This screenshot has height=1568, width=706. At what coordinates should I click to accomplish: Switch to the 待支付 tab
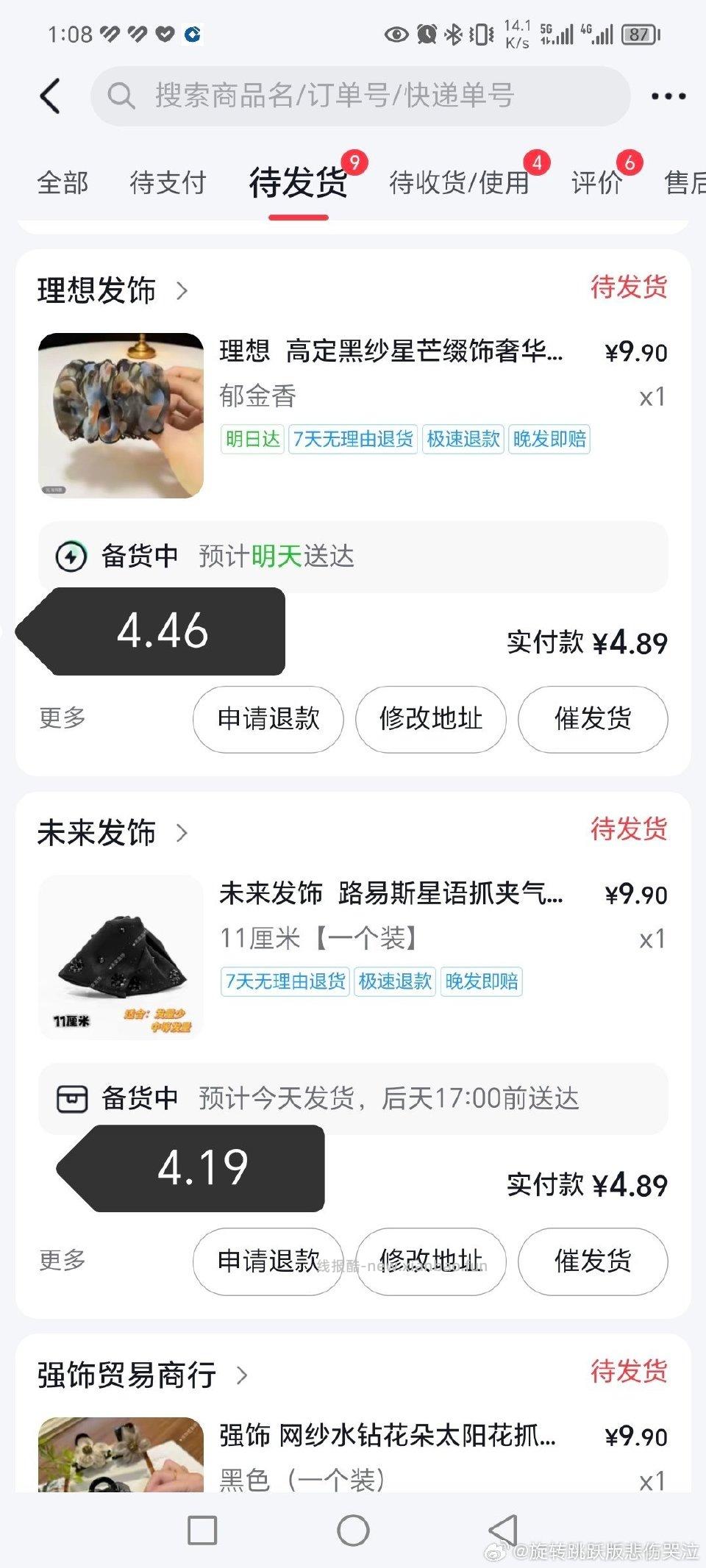168,182
